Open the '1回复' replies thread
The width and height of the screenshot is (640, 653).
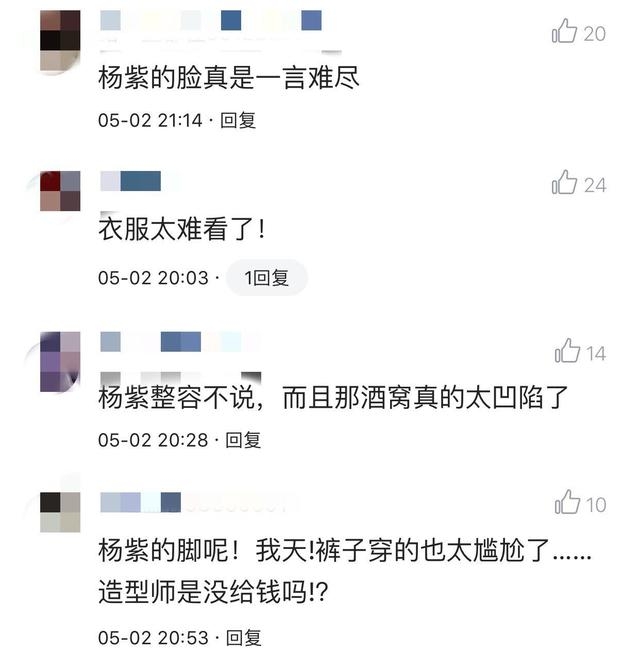pyautogui.click(x=266, y=278)
